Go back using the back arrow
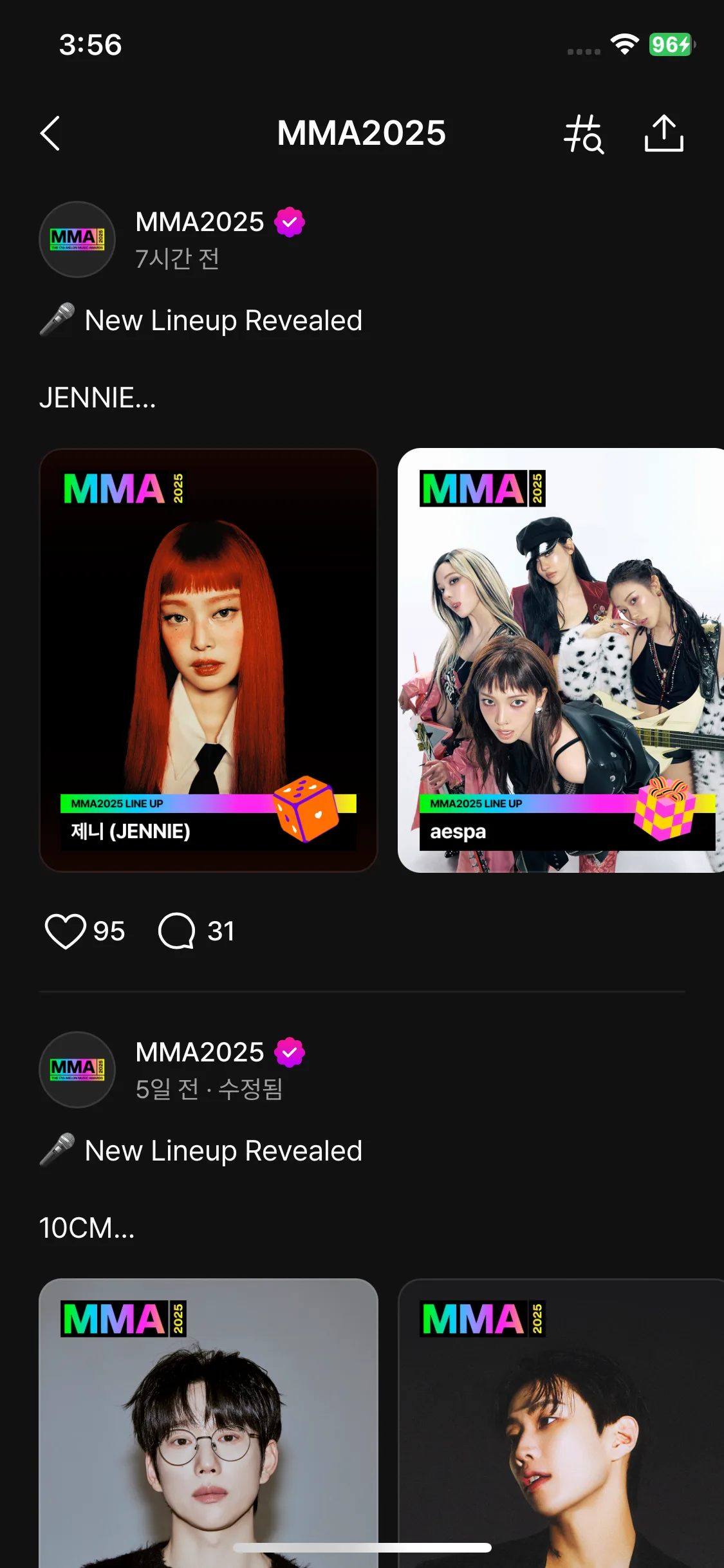 click(x=50, y=133)
